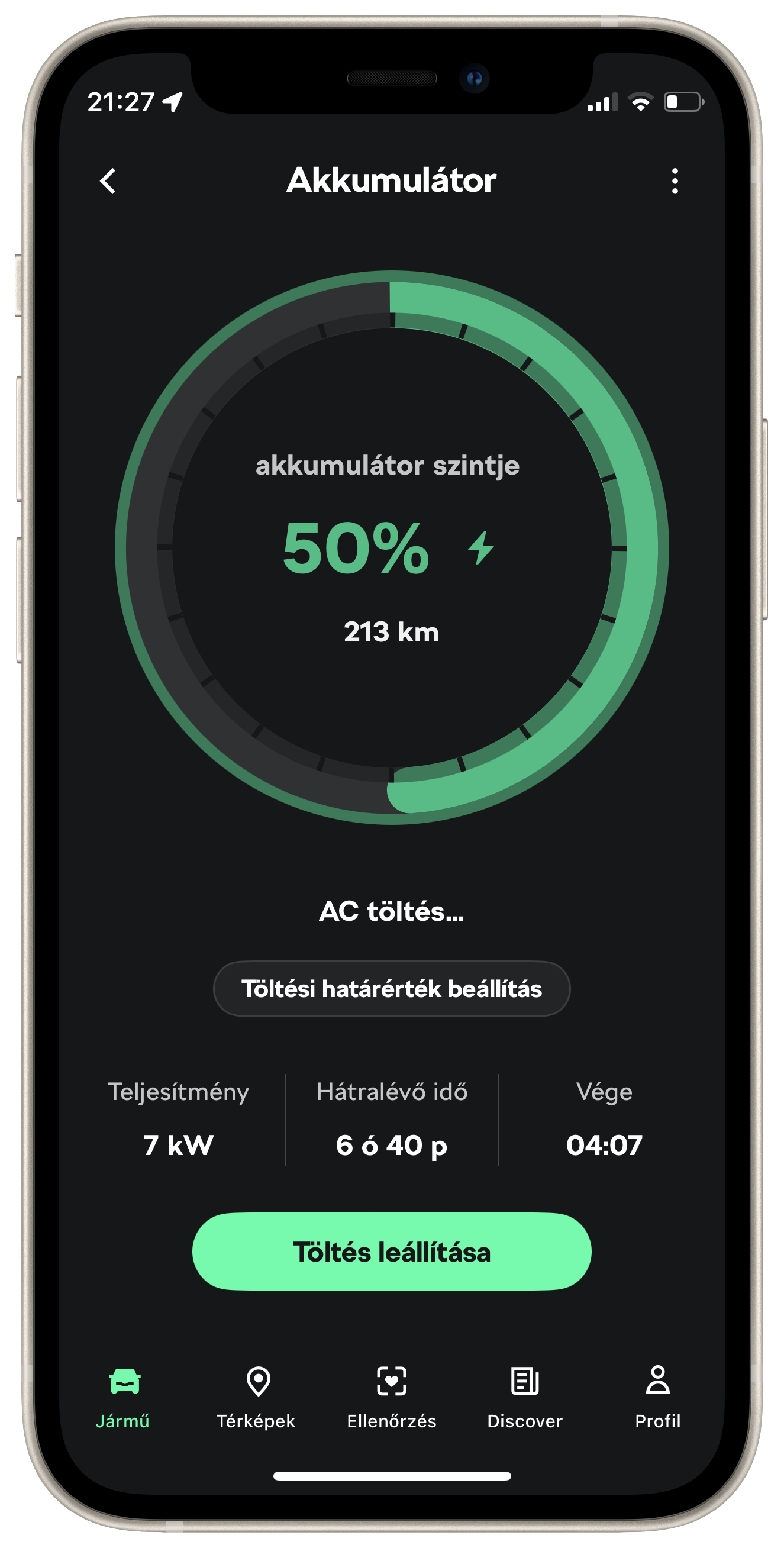
Task: Open the Profil tab
Action: (x=658, y=1398)
